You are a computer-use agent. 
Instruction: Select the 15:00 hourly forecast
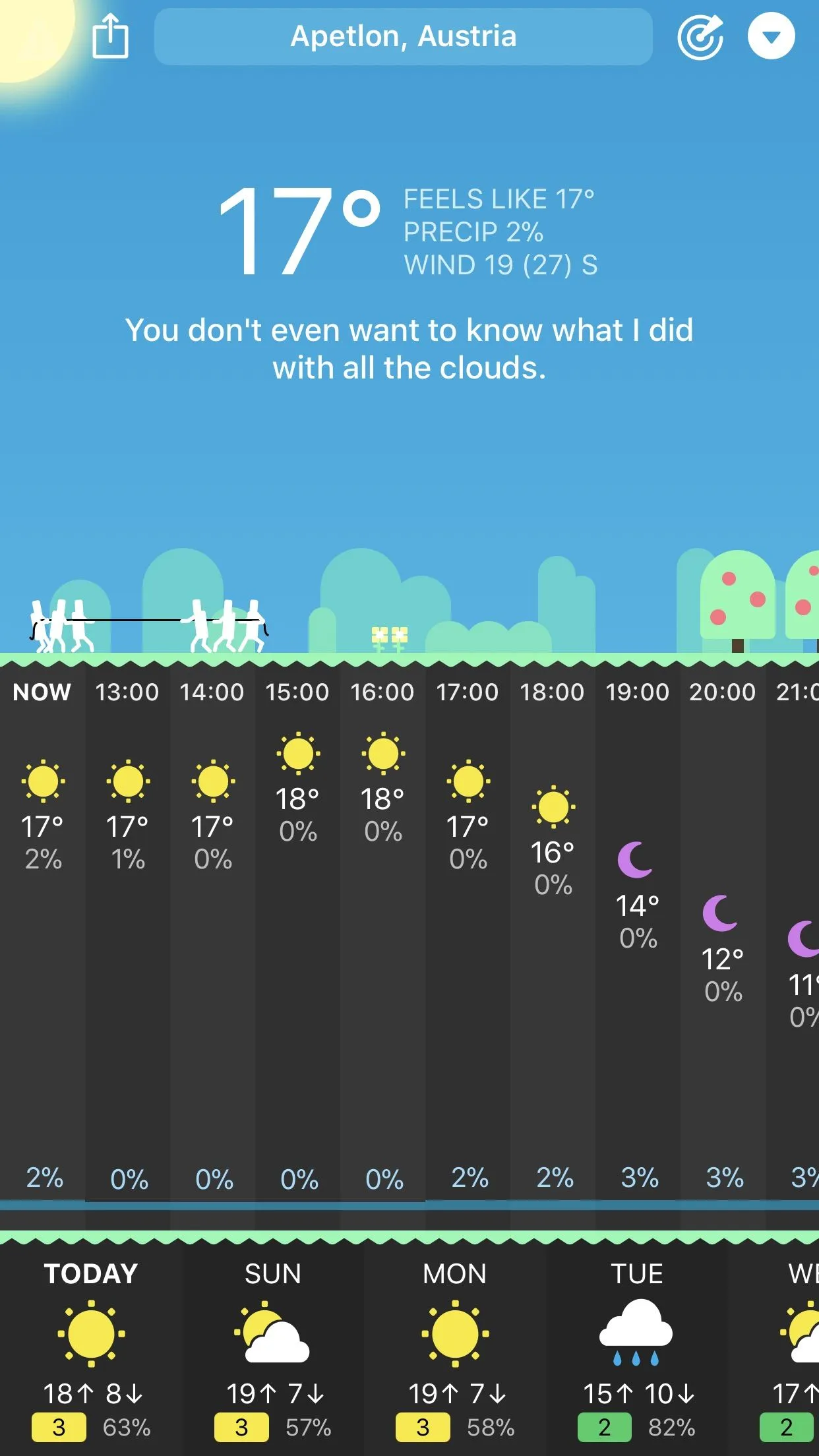click(x=297, y=791)
